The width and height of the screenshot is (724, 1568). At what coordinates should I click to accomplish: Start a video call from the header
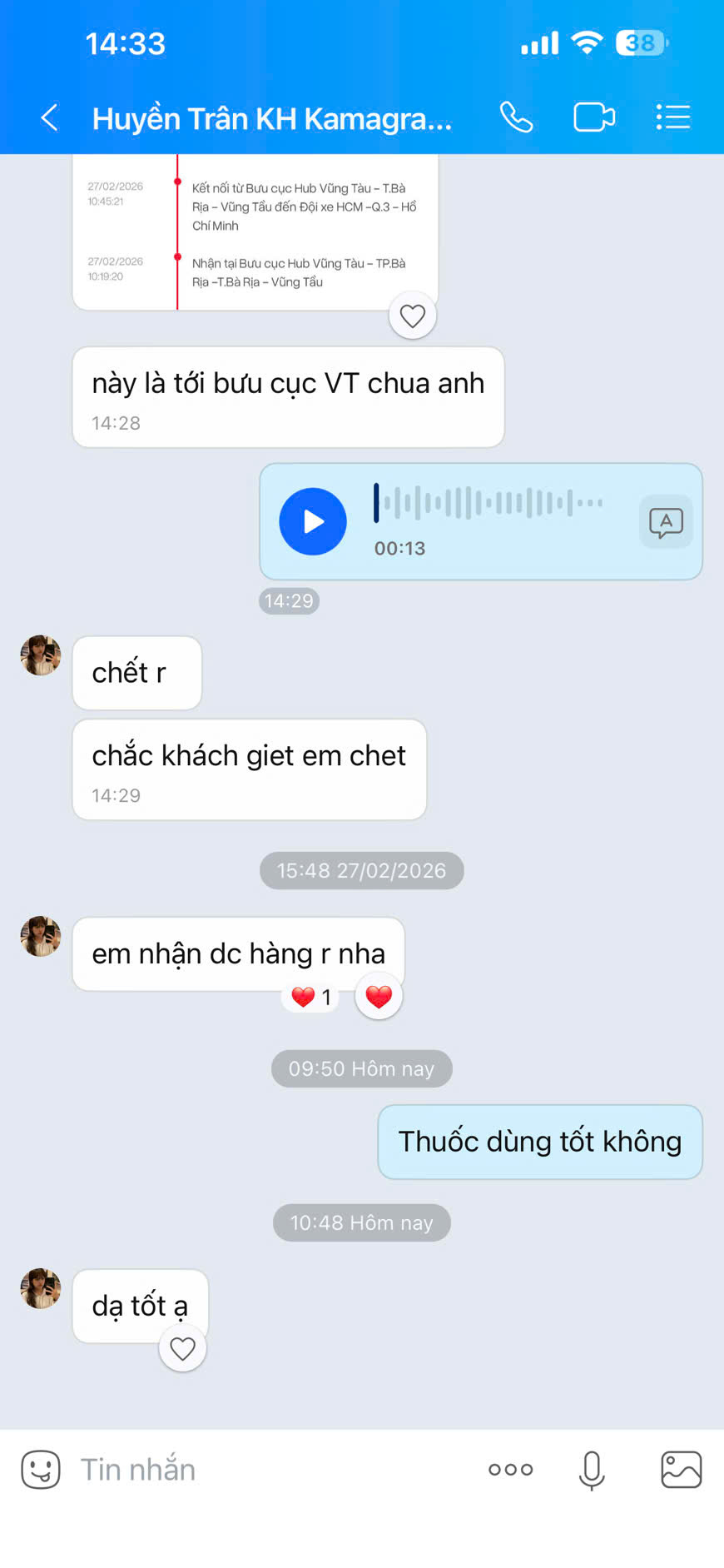click(594, 117)
